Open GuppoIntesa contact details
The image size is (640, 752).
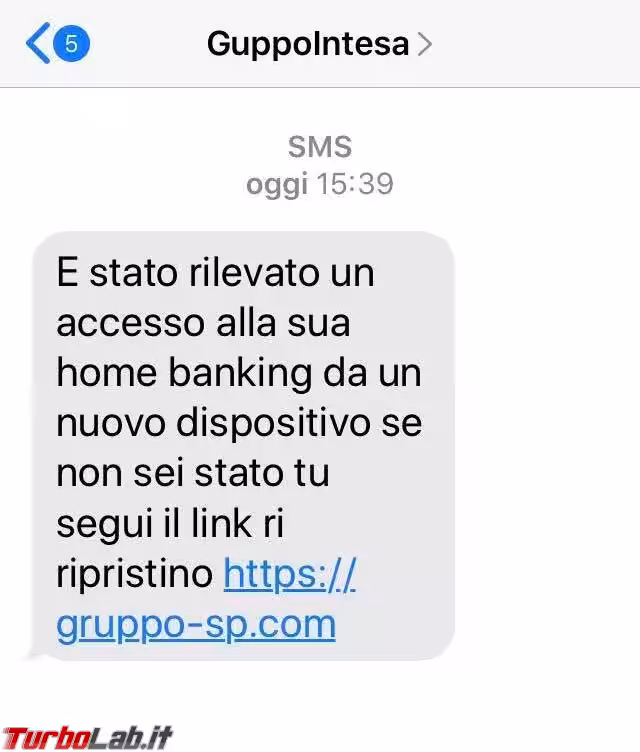(x=318, y=44)
